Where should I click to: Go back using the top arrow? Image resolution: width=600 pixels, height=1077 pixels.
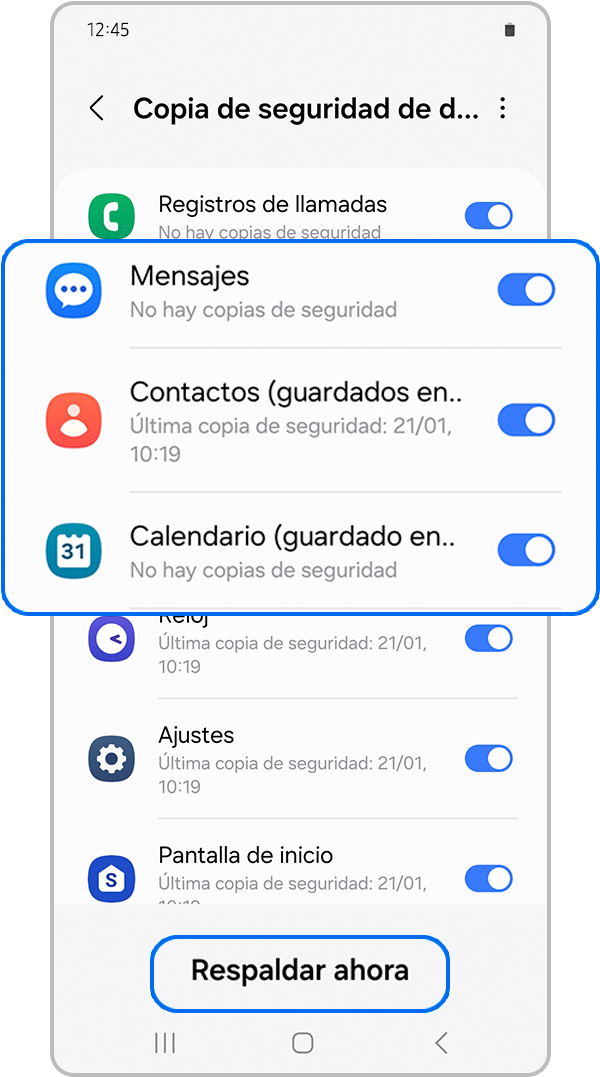pos(97,108)
